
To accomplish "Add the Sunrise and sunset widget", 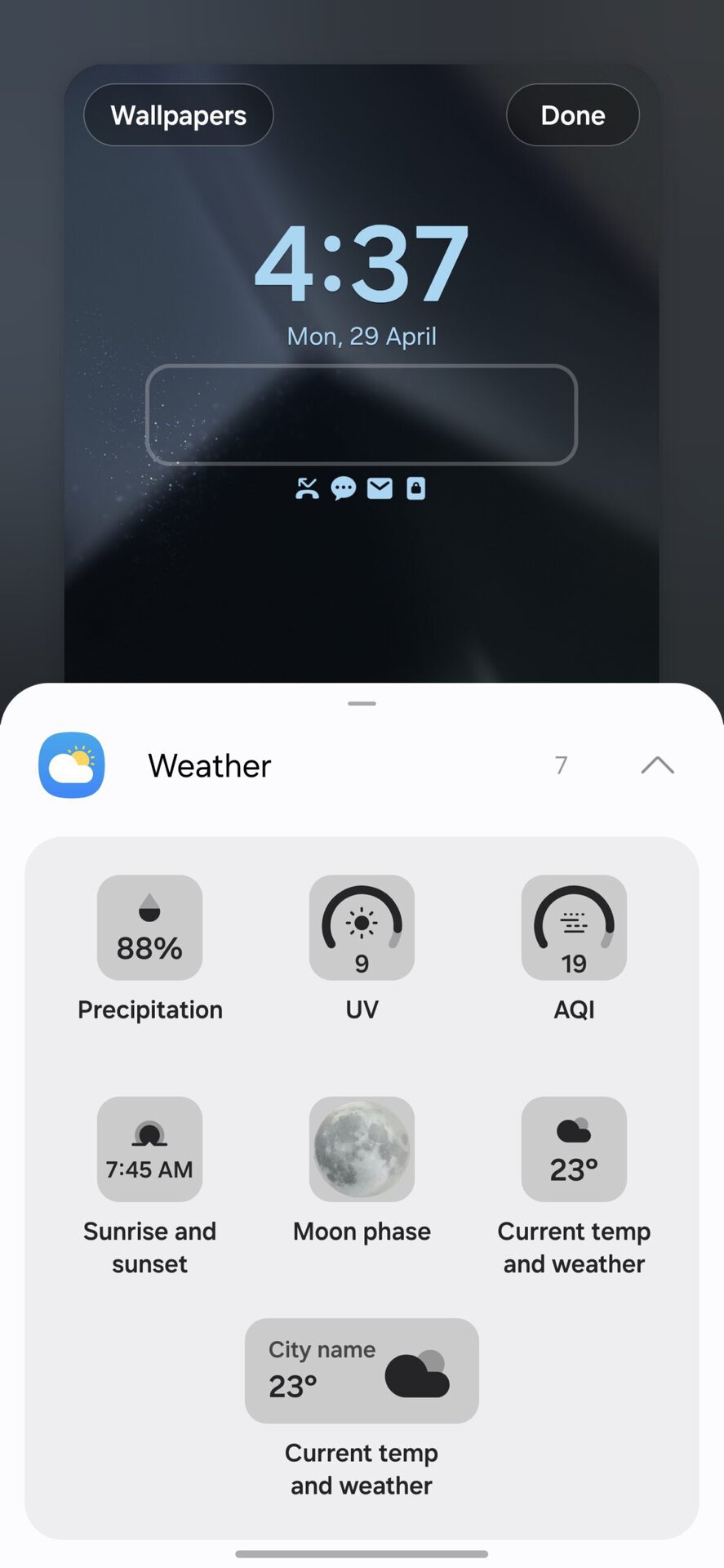I will click(x=149, y=1149).
